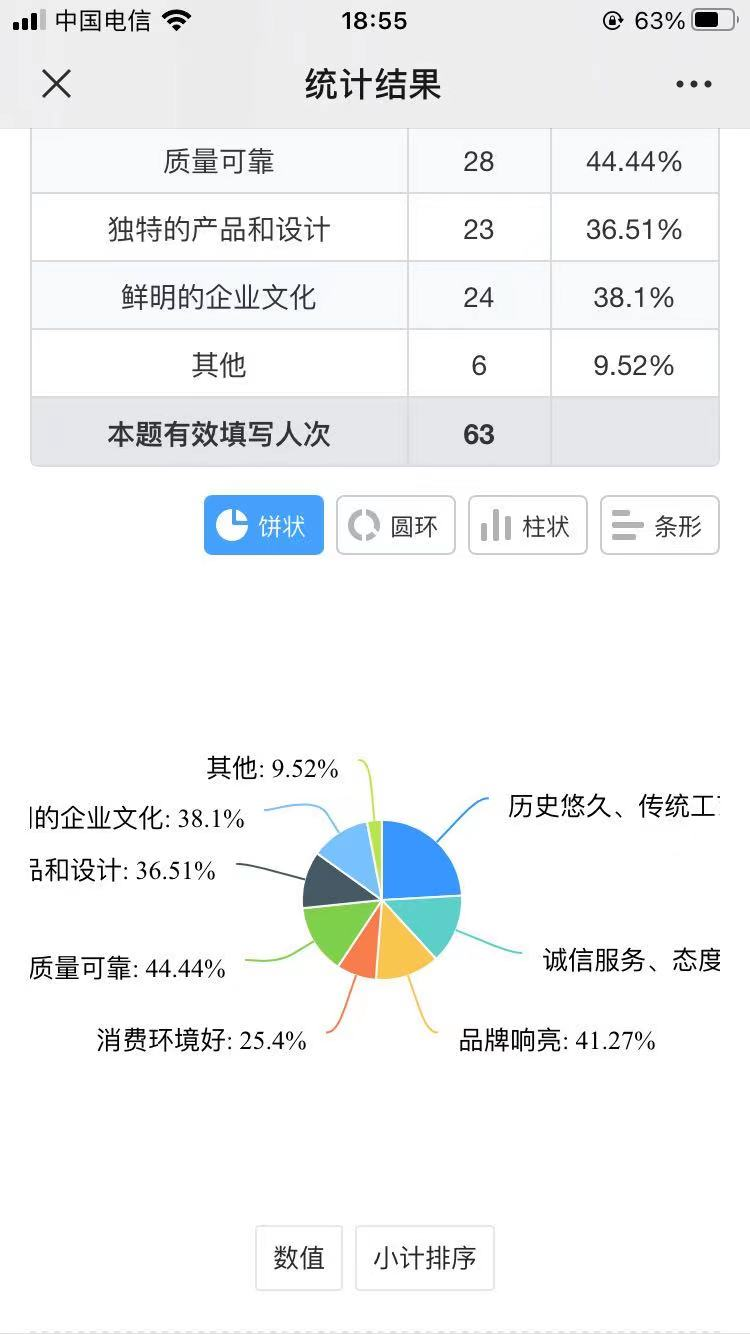Switch chart to 柱状 column view

click(x=528, y=525)
